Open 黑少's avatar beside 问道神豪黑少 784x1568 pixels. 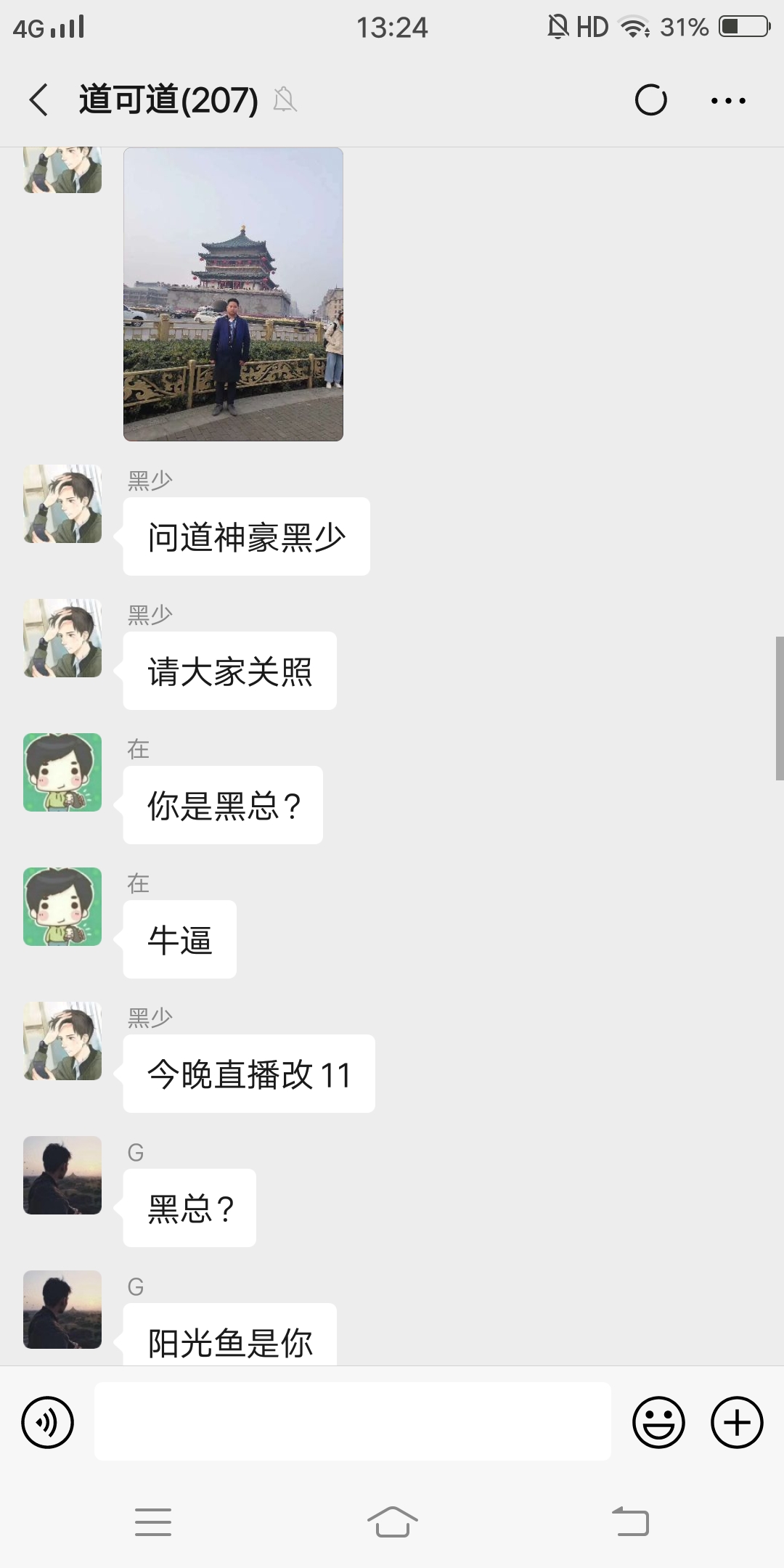62,504
